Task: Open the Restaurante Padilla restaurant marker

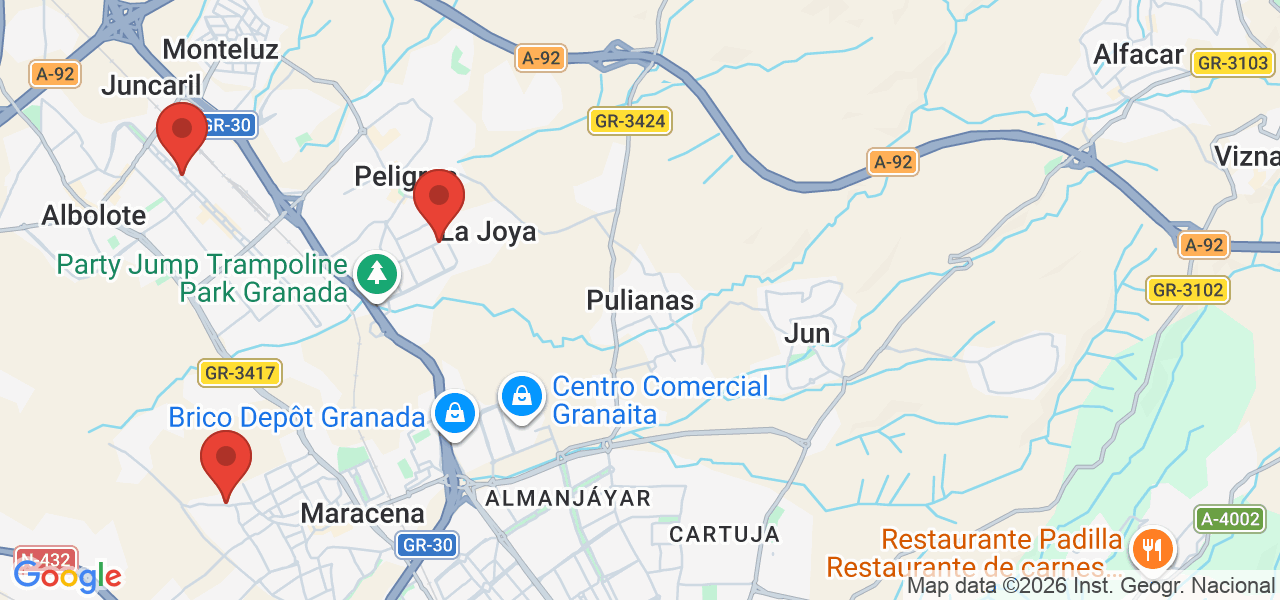Action: (1153, 549)
